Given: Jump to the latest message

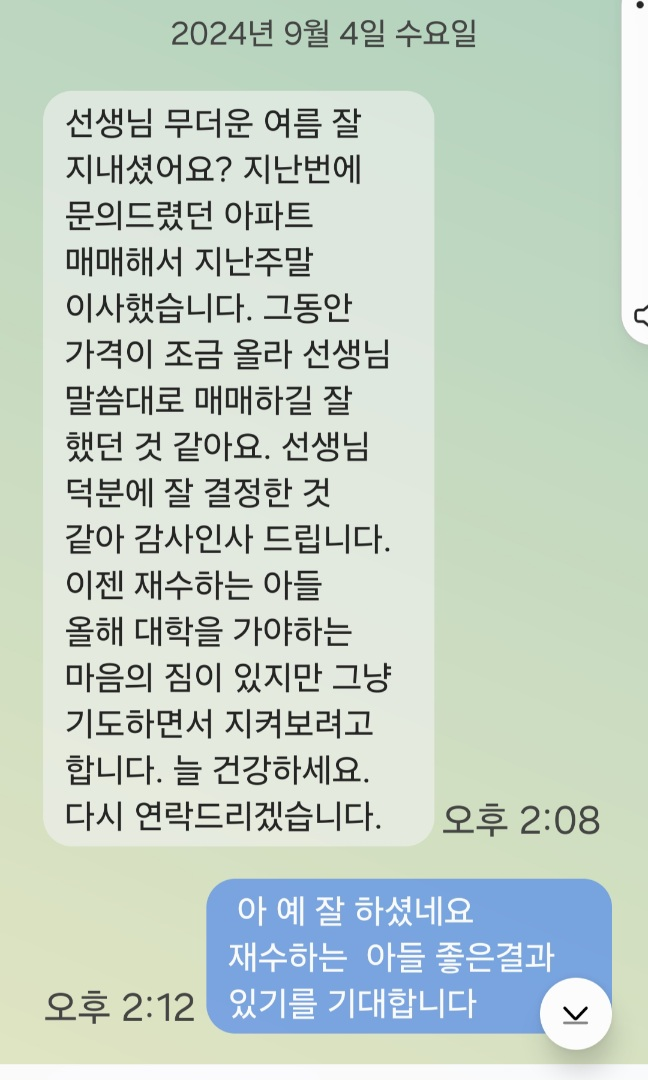Looking at the screenshot, I should pyautogui.click(x=575, y=1013).
